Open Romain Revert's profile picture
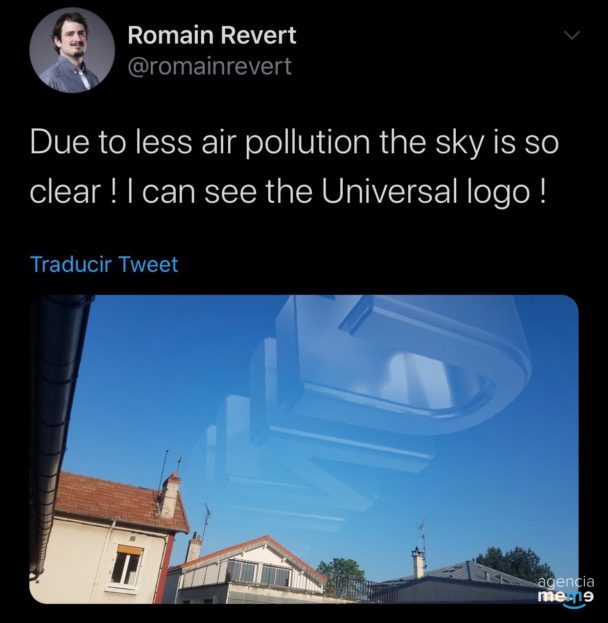Screen dimensions: 608x623 [x=71, y=50]
